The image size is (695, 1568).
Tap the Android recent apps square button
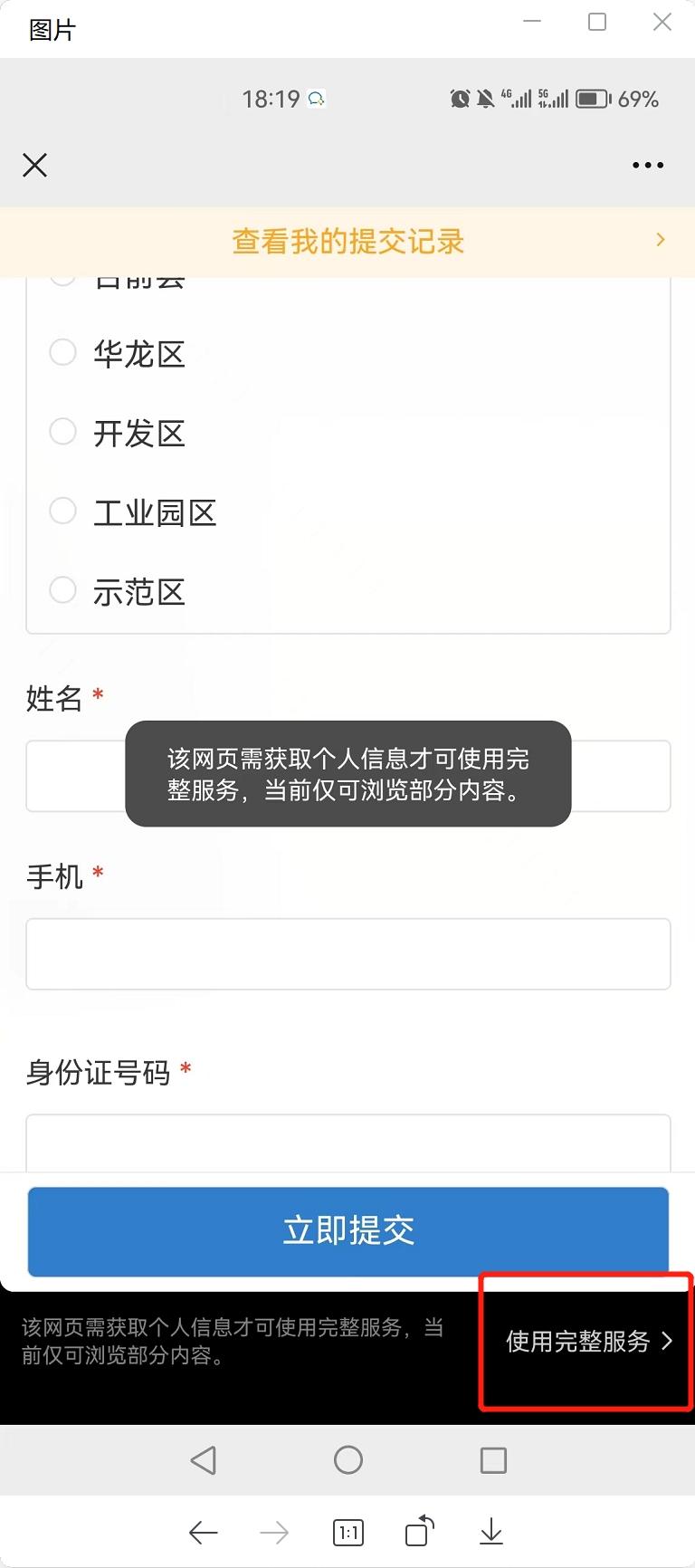point(492,1459)
